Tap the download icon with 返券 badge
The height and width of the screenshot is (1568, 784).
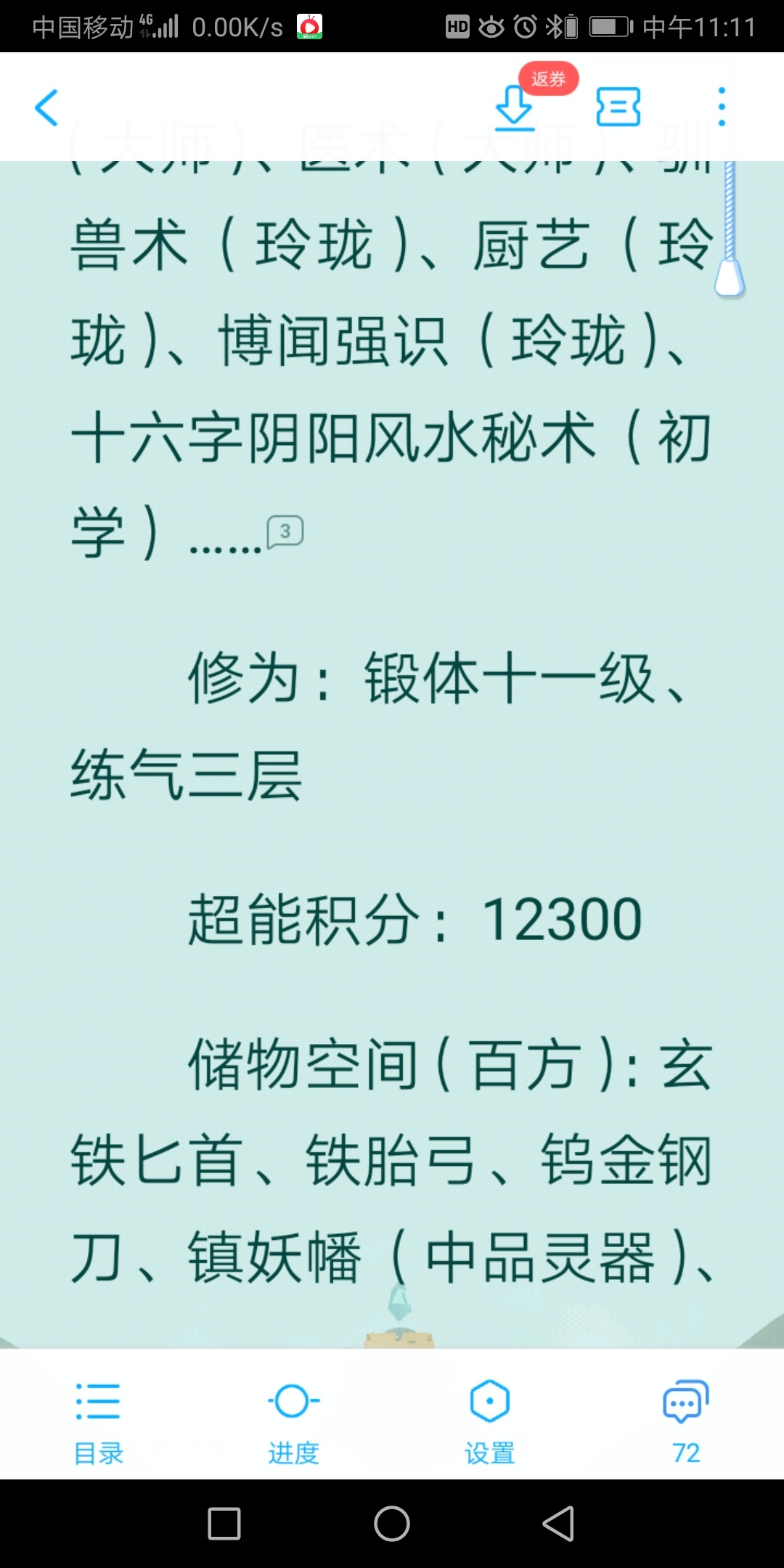pos(515,107)
